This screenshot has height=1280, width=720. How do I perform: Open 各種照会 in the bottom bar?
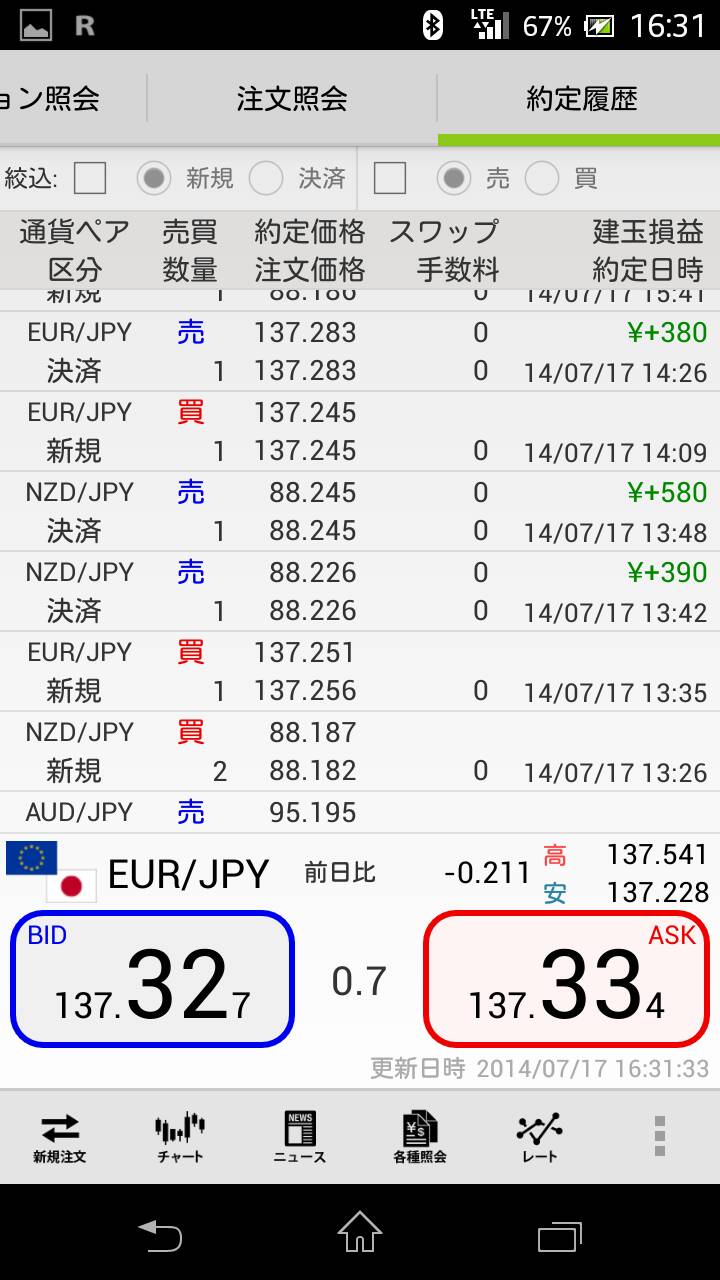[x=420, y=1137]
